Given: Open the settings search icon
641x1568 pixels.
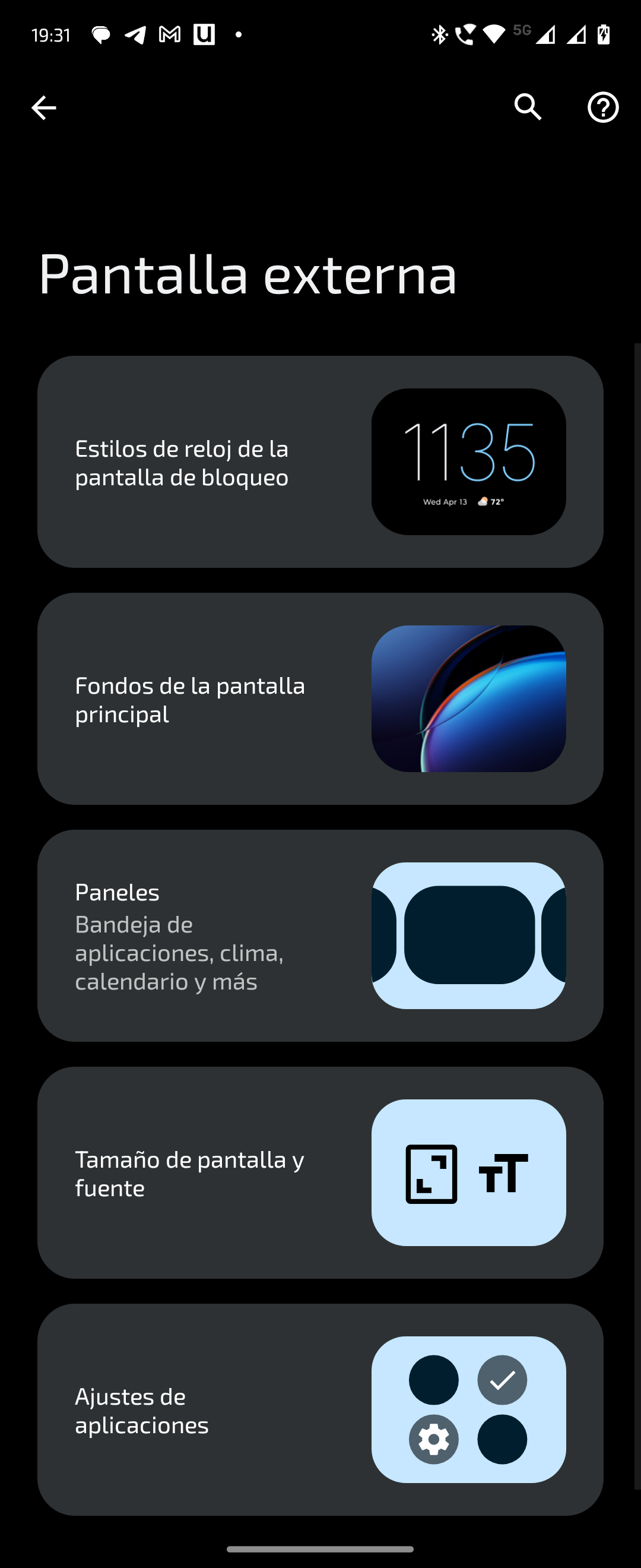Looking at the screenshot, I should point(528,108).
